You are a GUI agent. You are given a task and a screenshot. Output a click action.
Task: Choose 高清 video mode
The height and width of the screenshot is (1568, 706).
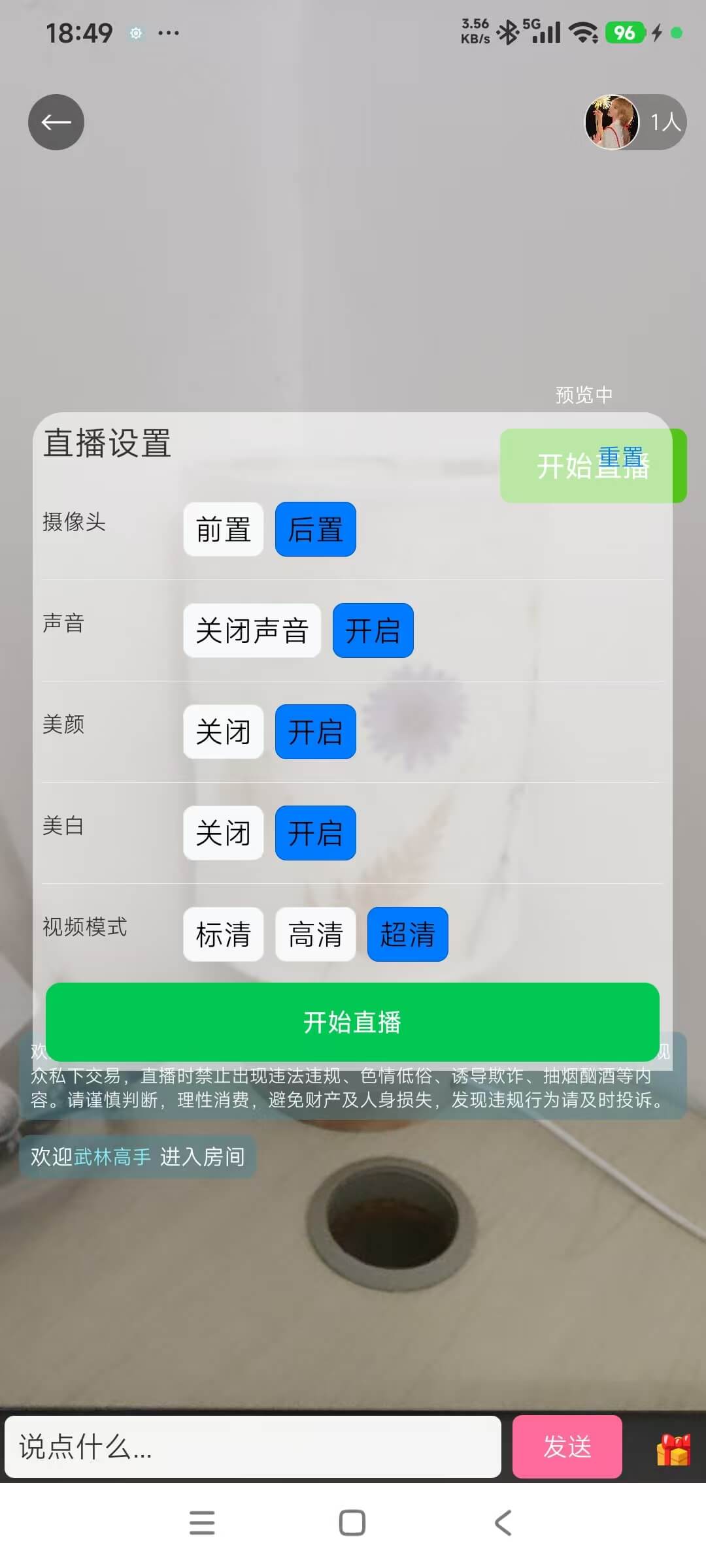point(315,936)
